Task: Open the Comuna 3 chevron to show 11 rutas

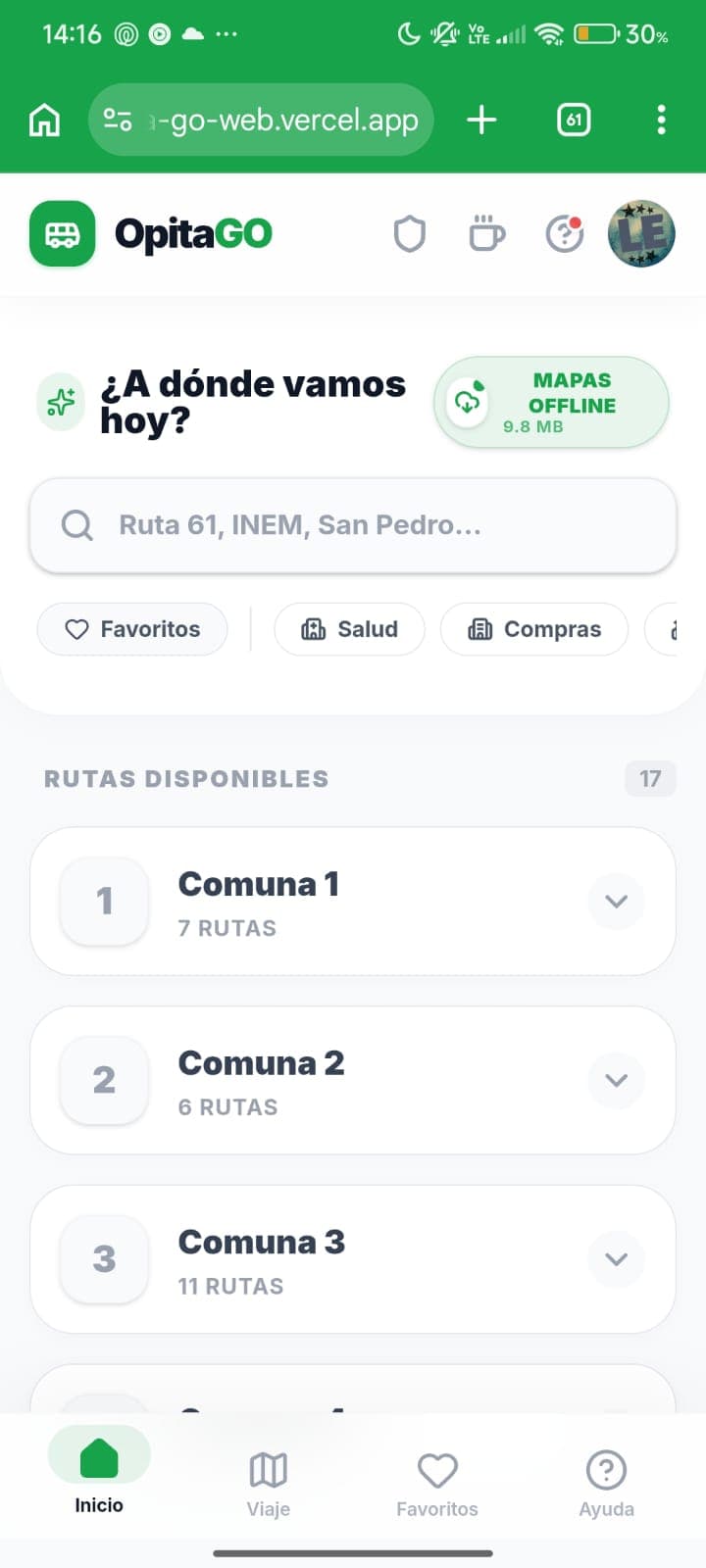Action: coord(616,1258)
